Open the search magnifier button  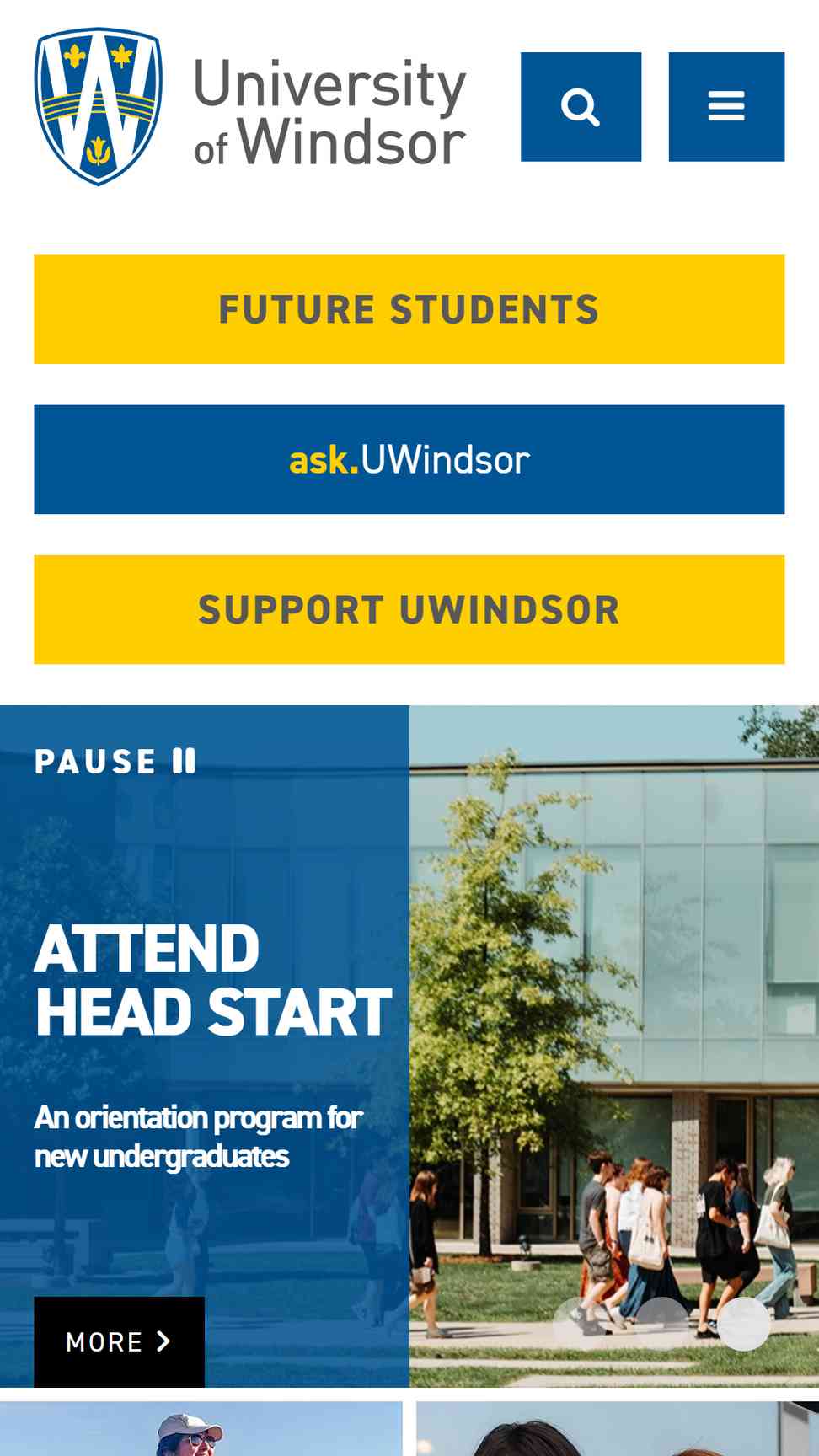[581, 107]
